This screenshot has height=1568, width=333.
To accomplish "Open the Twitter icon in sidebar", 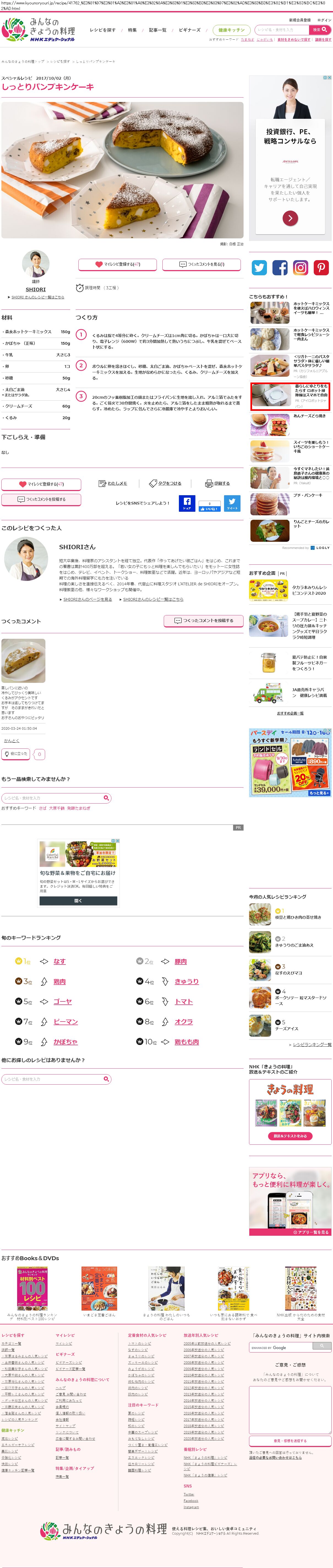I will 260,267.
